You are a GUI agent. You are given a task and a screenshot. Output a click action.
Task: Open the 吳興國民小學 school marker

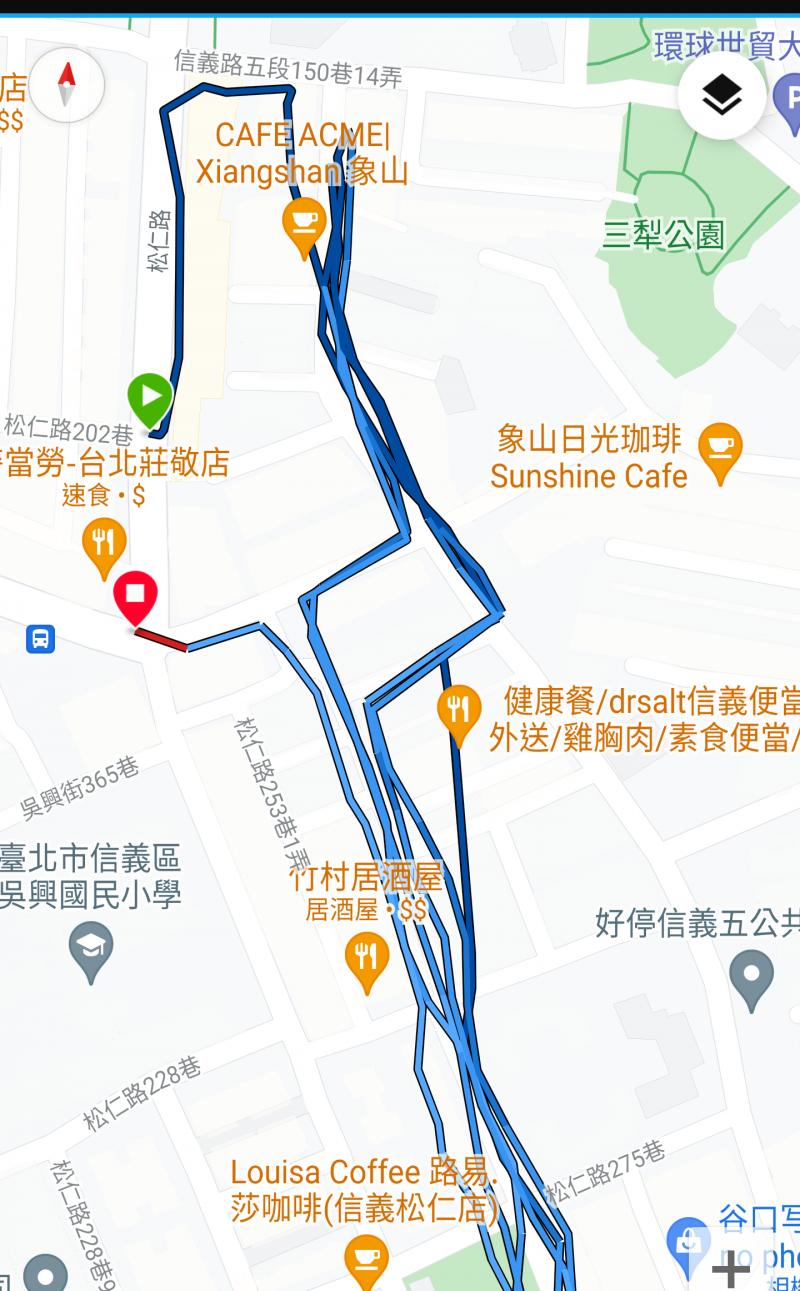91,945
